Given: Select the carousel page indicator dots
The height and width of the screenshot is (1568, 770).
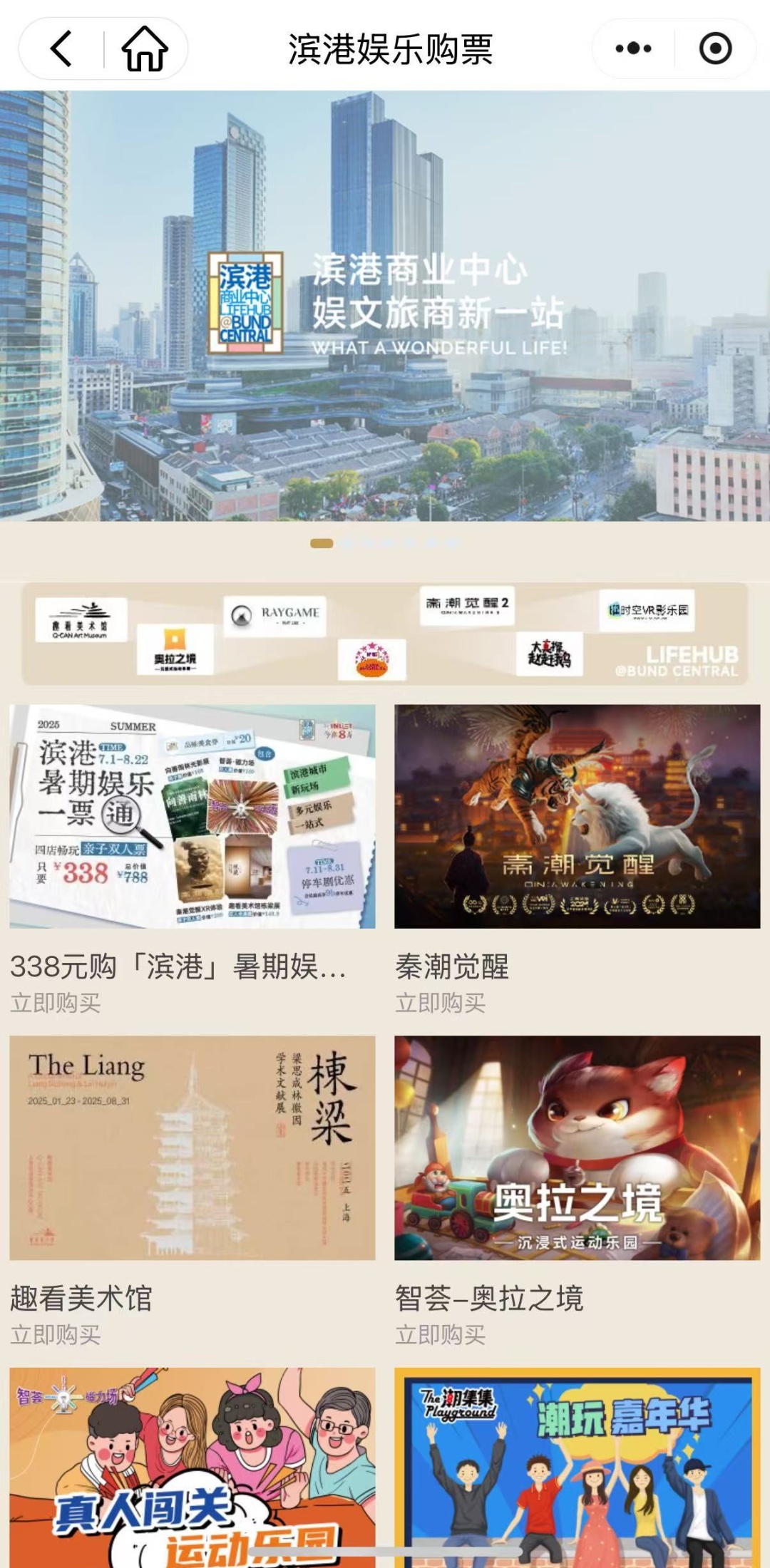Looking at the screenshot, I should click(385, 543).
